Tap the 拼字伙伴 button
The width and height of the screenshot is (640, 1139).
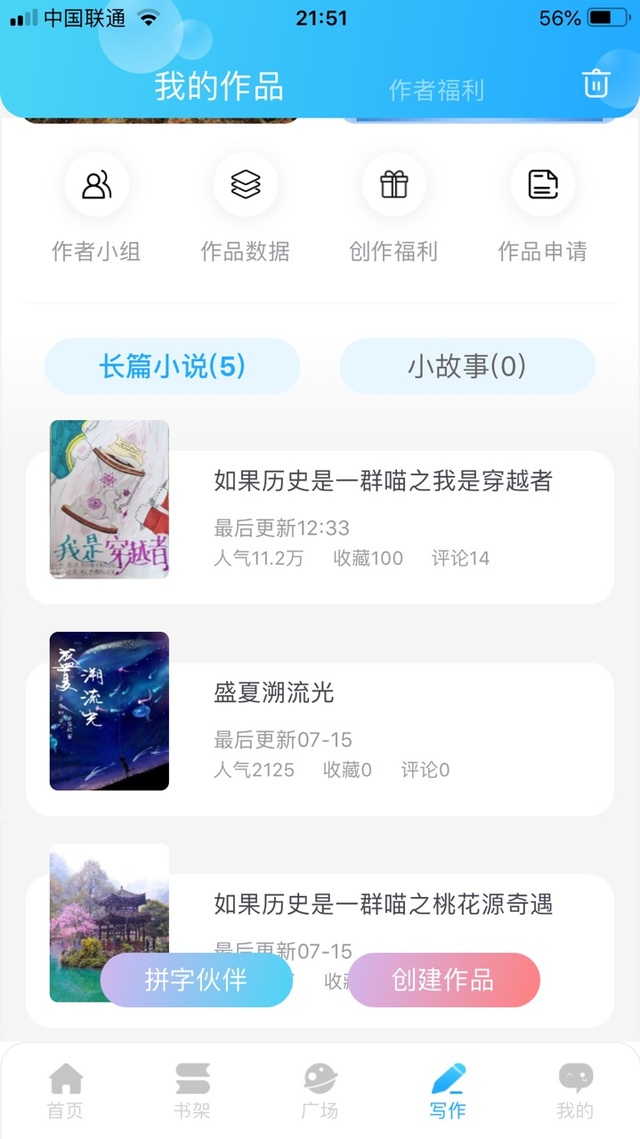point(196,980)
